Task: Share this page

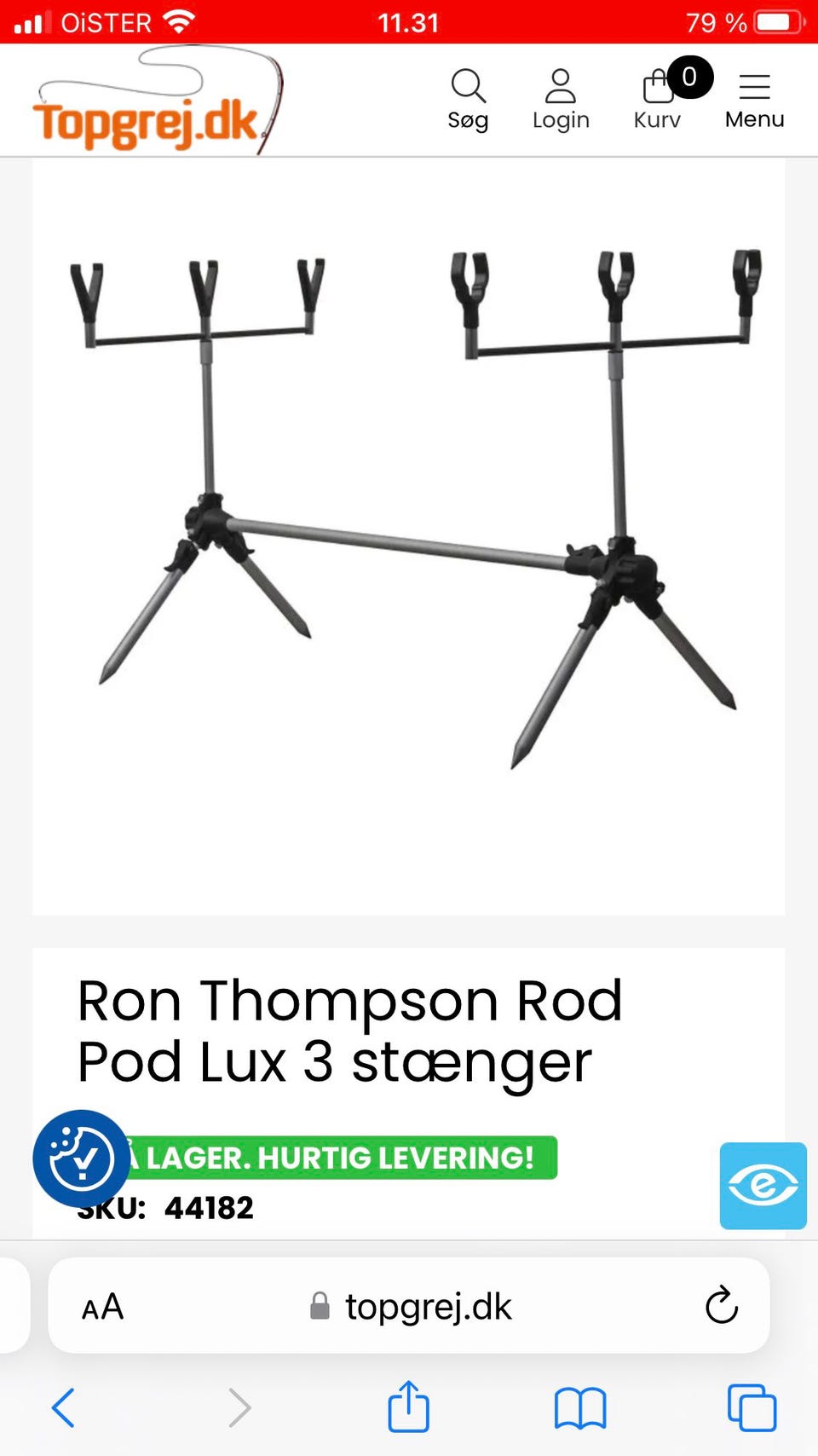Action: (408, 1407)
